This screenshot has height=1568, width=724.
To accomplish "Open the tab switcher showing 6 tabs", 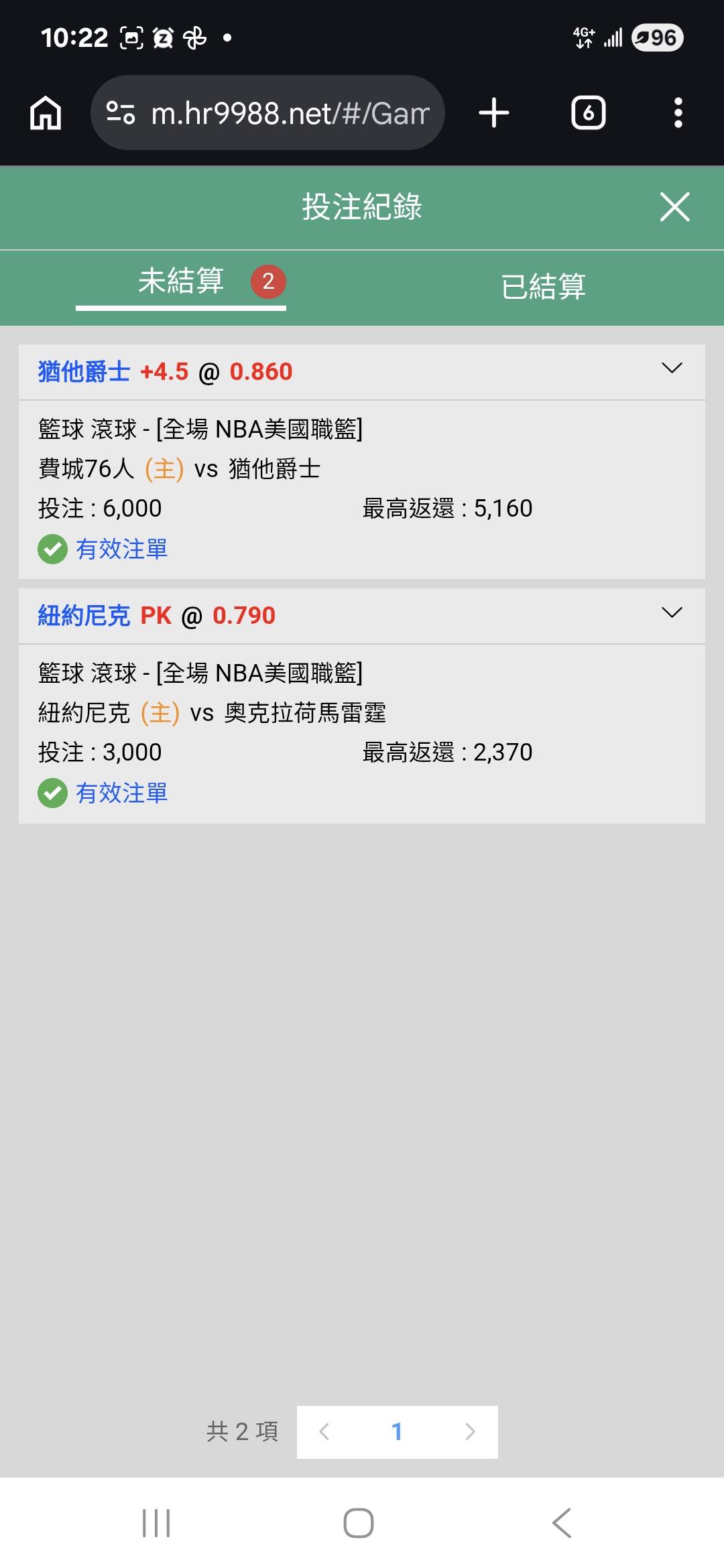I will pos(589,113).
